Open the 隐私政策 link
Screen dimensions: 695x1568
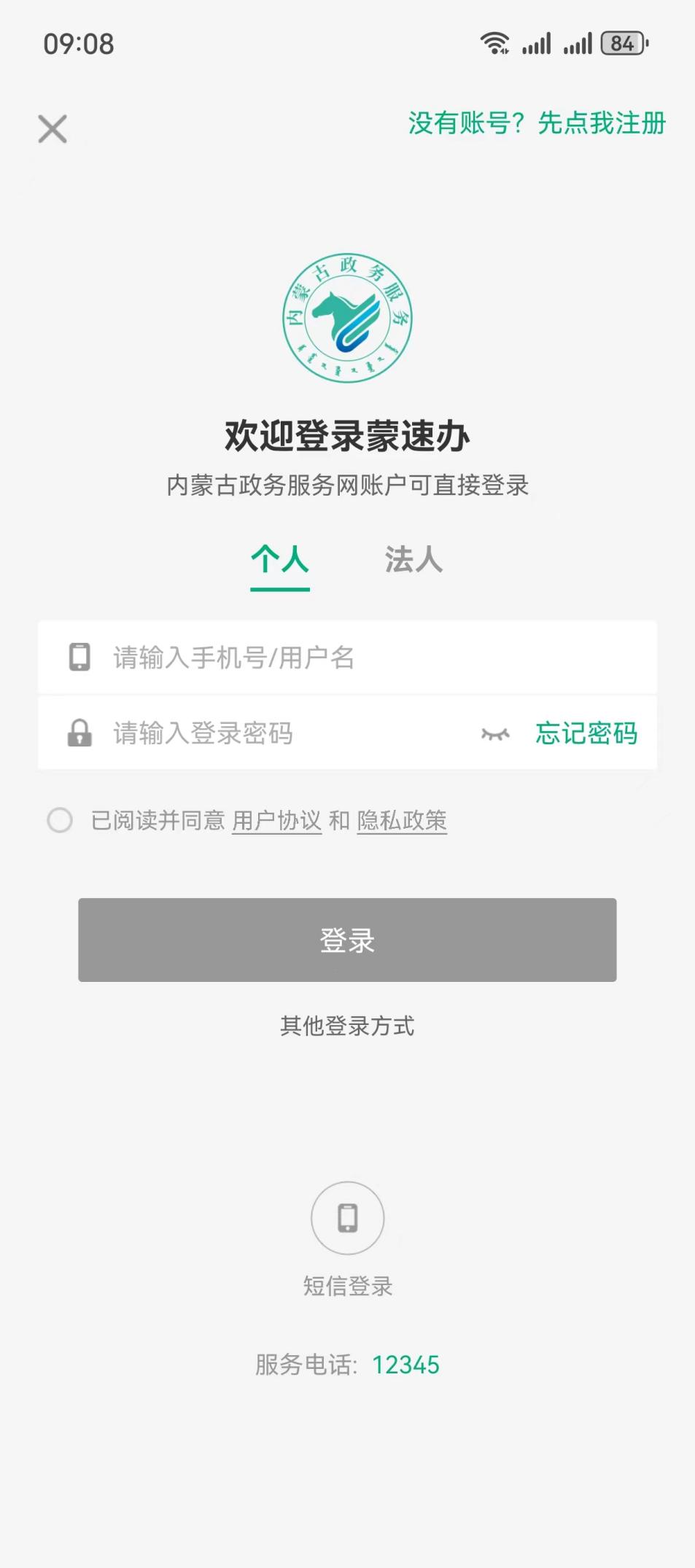tap(402, 821)
